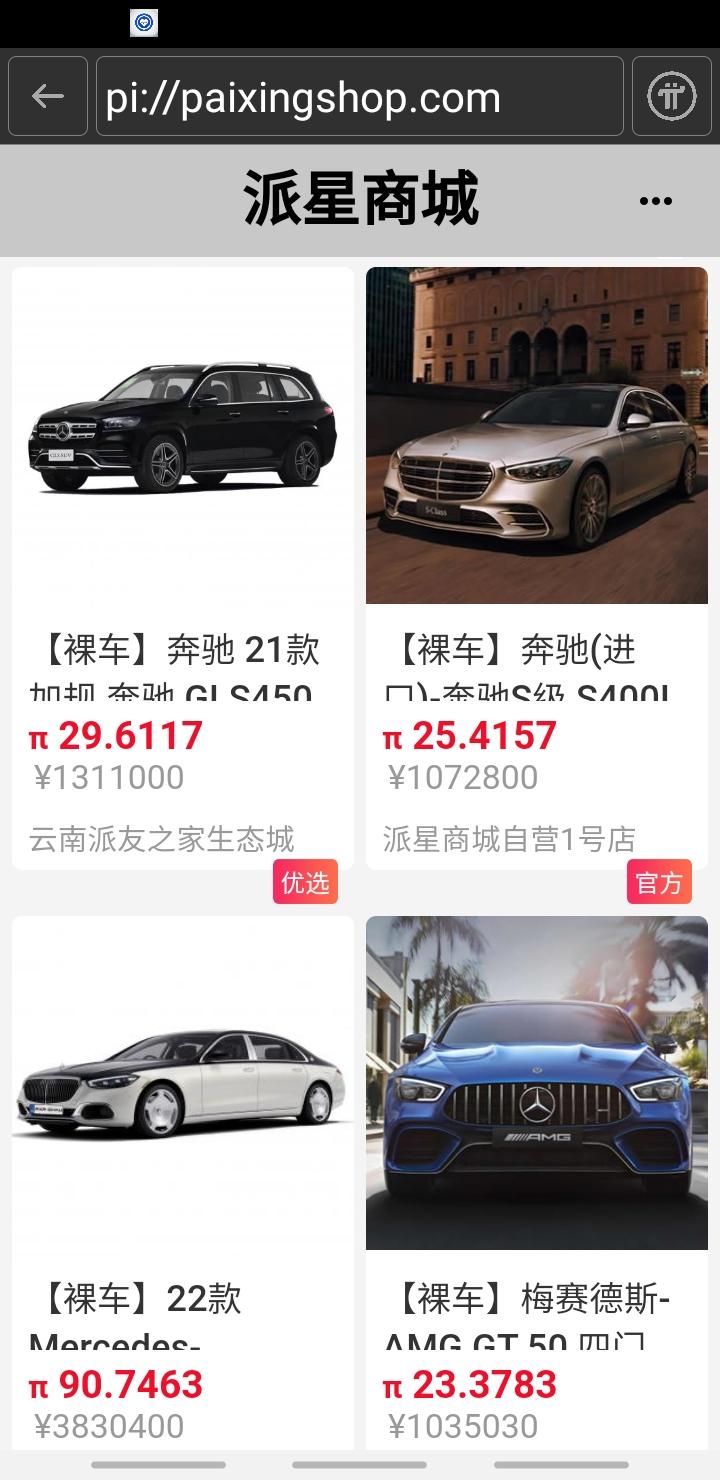720x1480 pixels.
Task: View the Mercedes GLS450 listing at π 29.6117
Action: 183,567
